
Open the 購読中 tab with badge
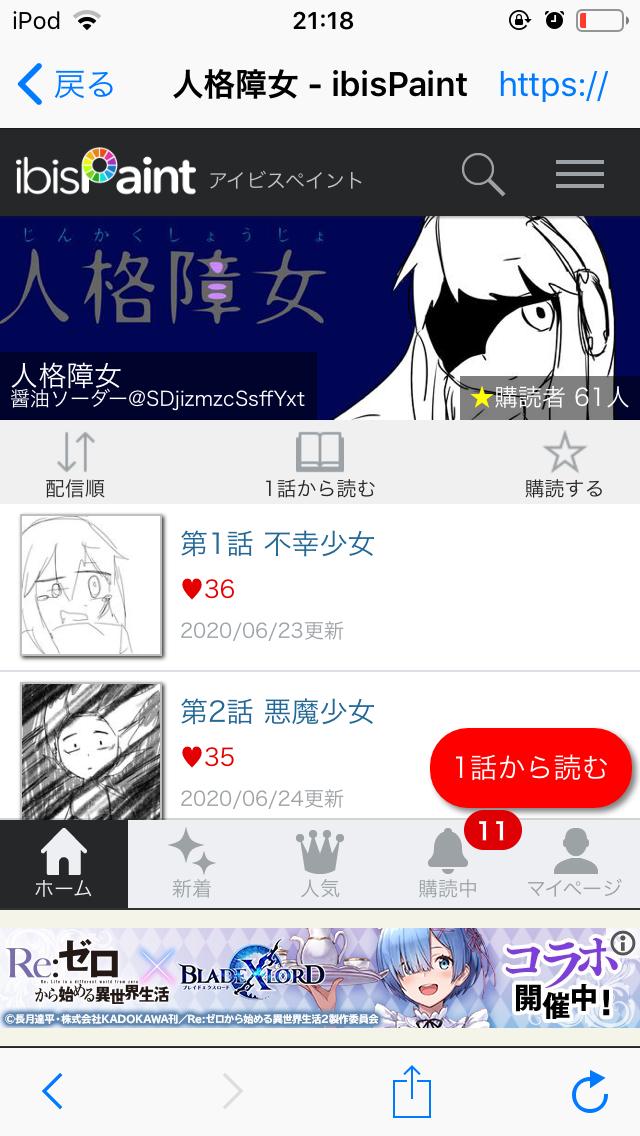(x=447, y=864)
